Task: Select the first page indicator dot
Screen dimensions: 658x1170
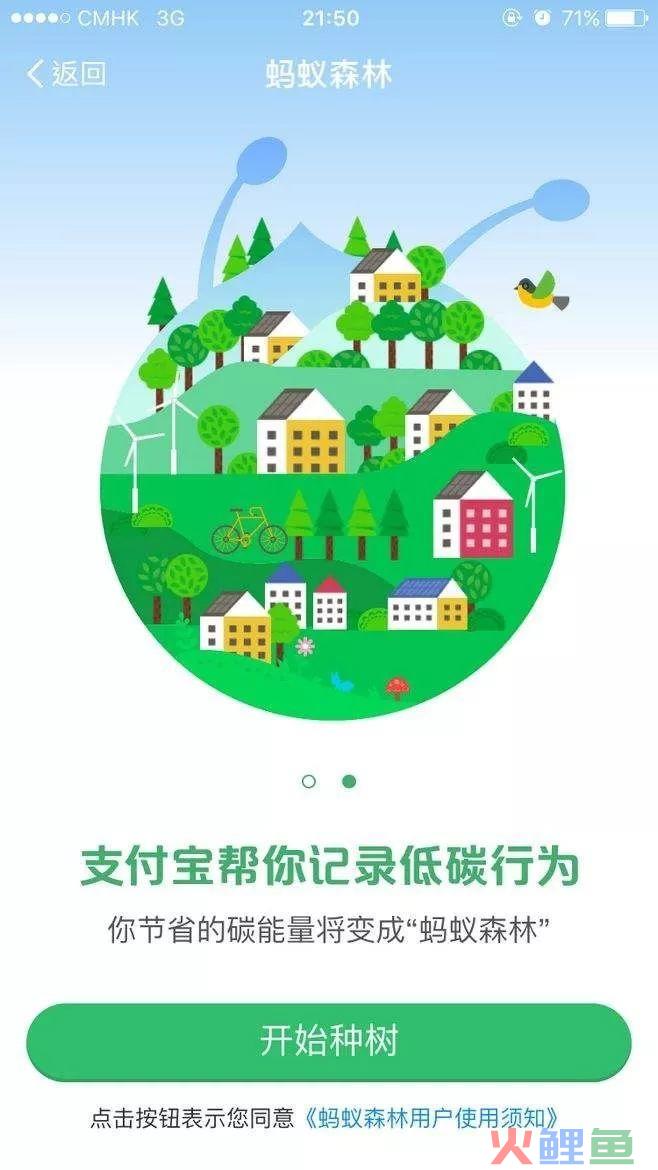Action: 309,781
